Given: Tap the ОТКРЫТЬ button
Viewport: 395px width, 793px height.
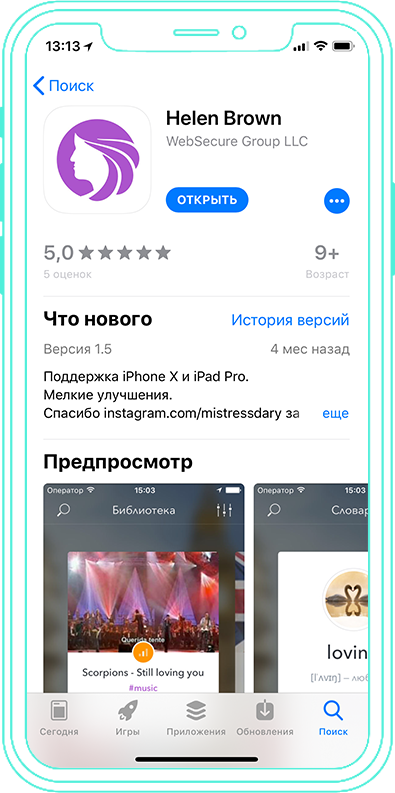Looking at the screenshot, I should pos(207,200).
